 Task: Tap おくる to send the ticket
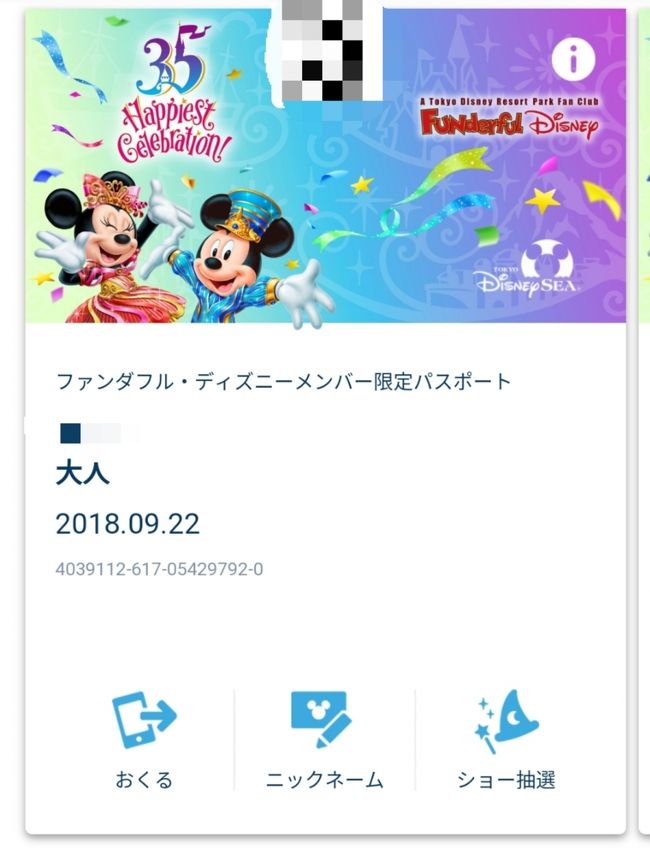144,741
